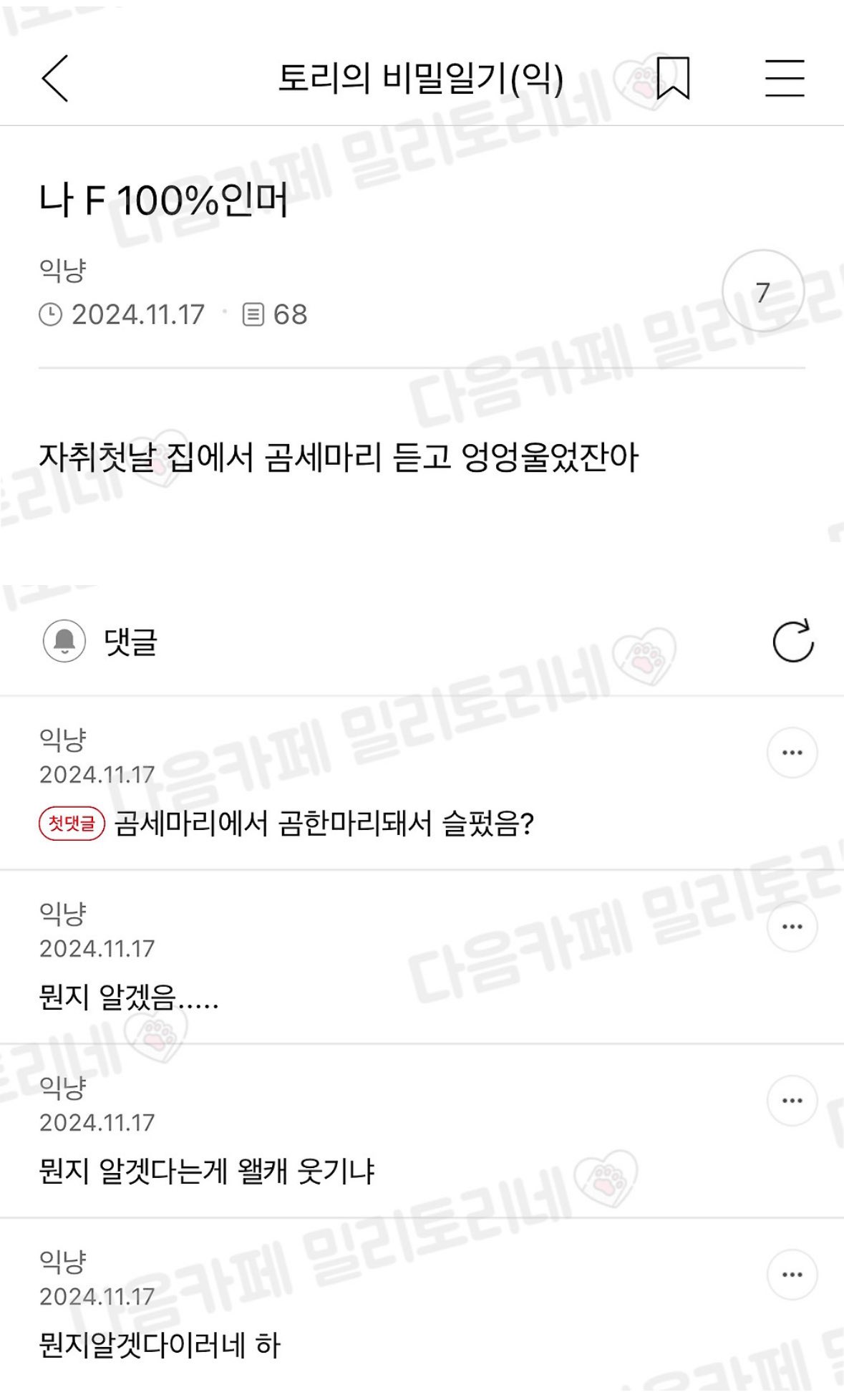
Task: Open options for the 뭔지 알겠음 comment
Action: [792, 927]
